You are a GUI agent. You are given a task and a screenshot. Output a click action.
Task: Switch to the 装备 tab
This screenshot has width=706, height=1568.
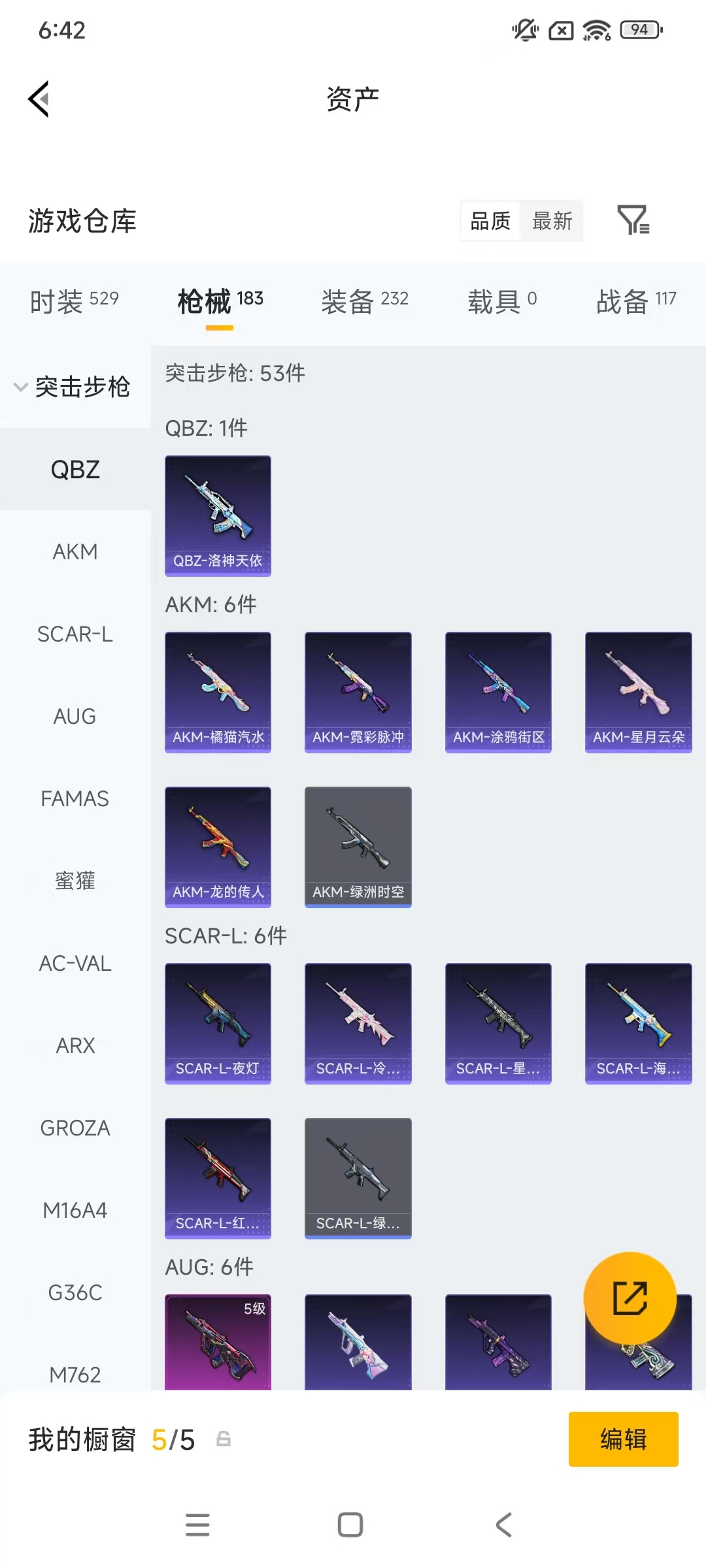[x=364, y=301]
